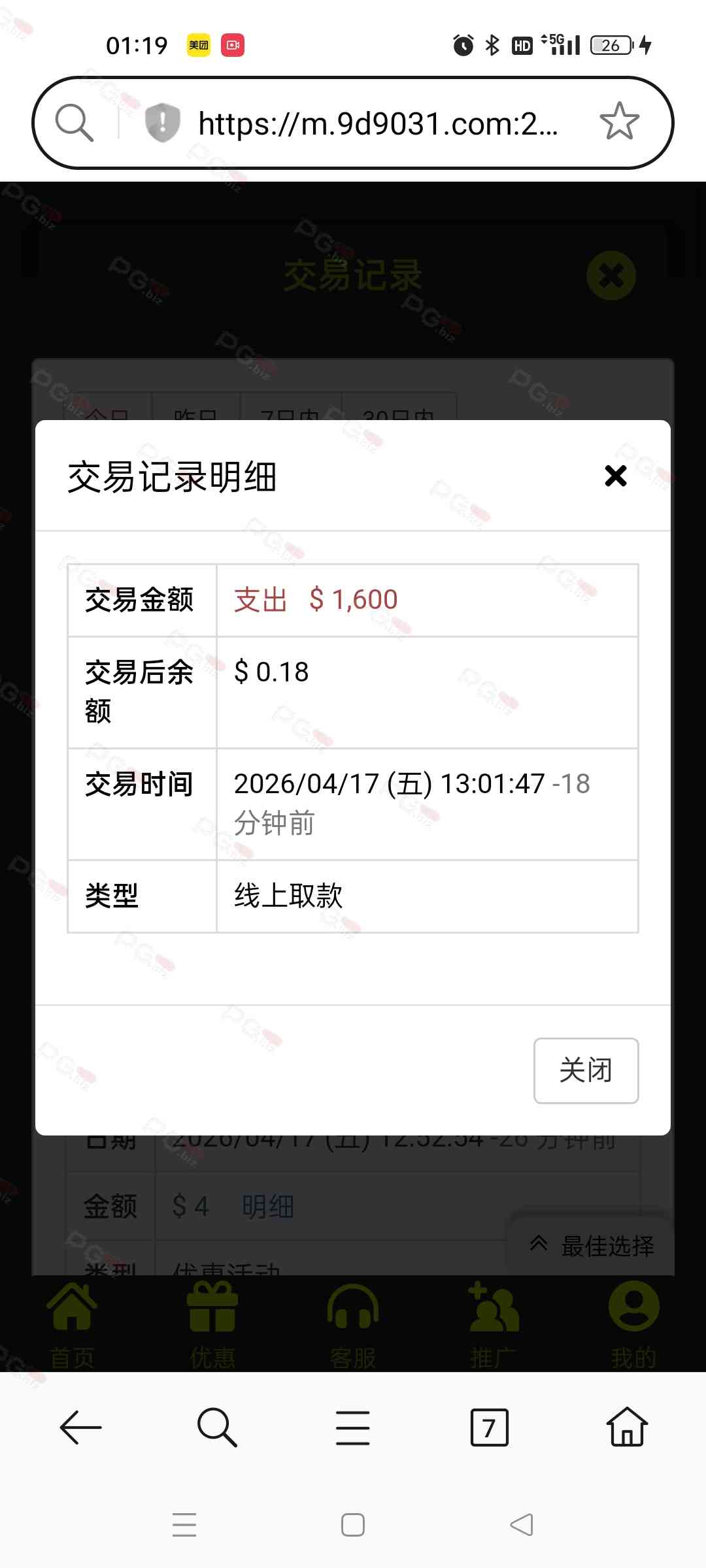This screenshot has width=706, height=1568.
Task: Tap the search icon in the address bar
Action: point(74,122)
